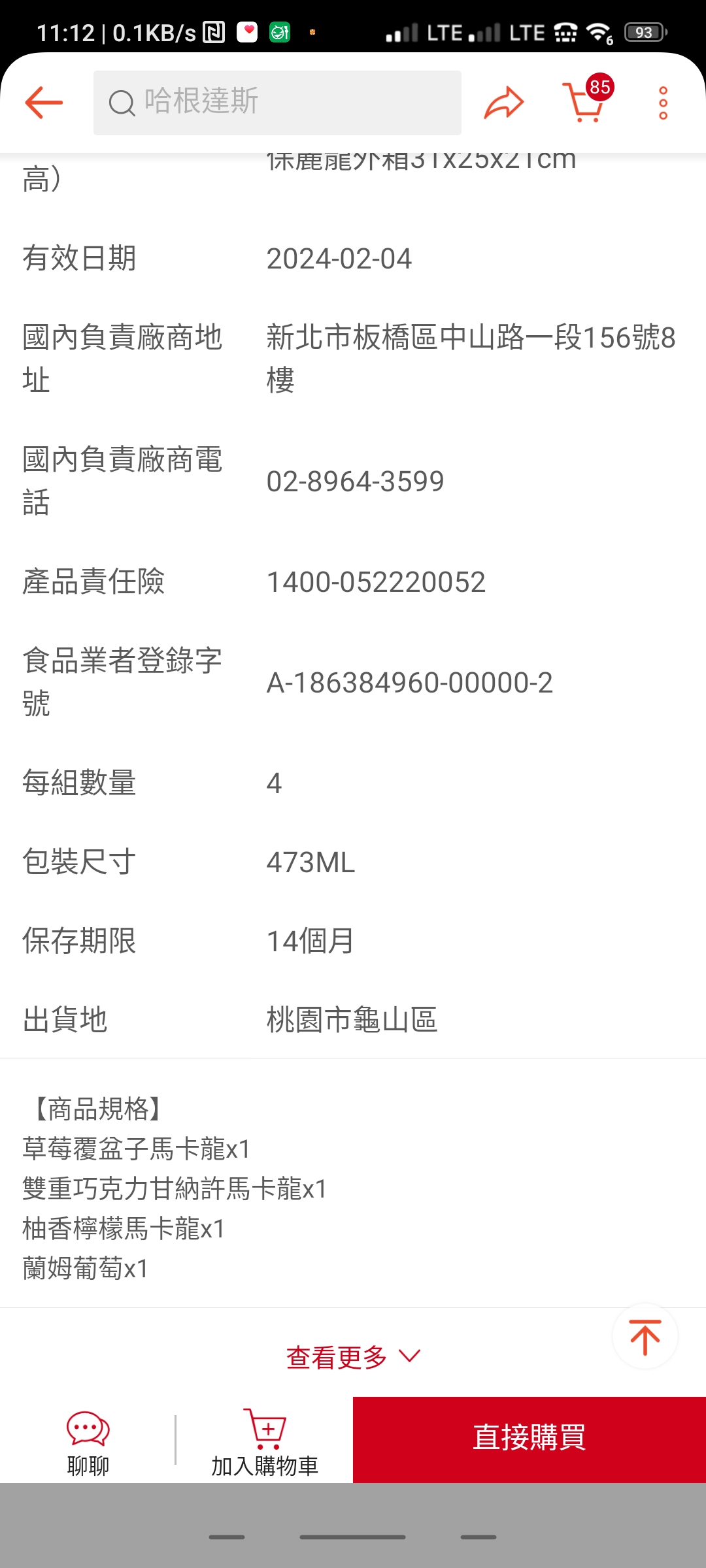This screenshot has width=706, height=1568.
Task: Jump back to top with the up-arrow button
Action: 645,1337
